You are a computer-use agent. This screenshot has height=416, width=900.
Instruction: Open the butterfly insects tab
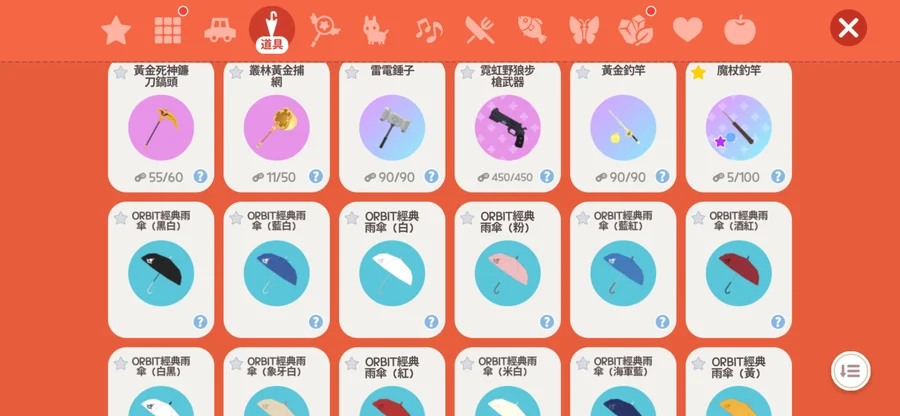point(583,30)
